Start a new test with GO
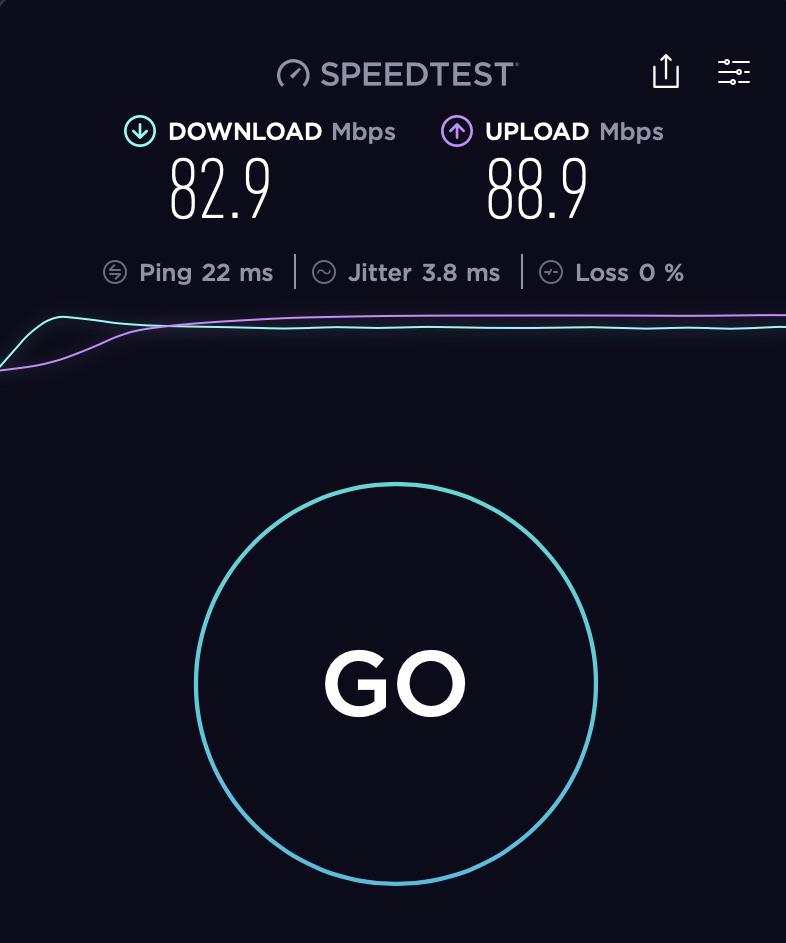Image resolution: width=786 pixels, height=943 pixels. pos(395,683)
